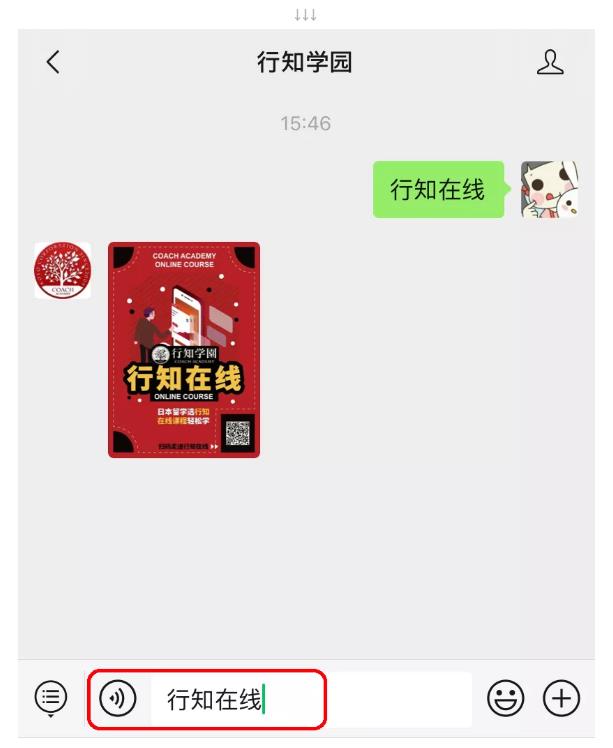This screenshot has height=748, width=613.
Task: Open the plus attachments panel
Action: click(x=561, y=698)
